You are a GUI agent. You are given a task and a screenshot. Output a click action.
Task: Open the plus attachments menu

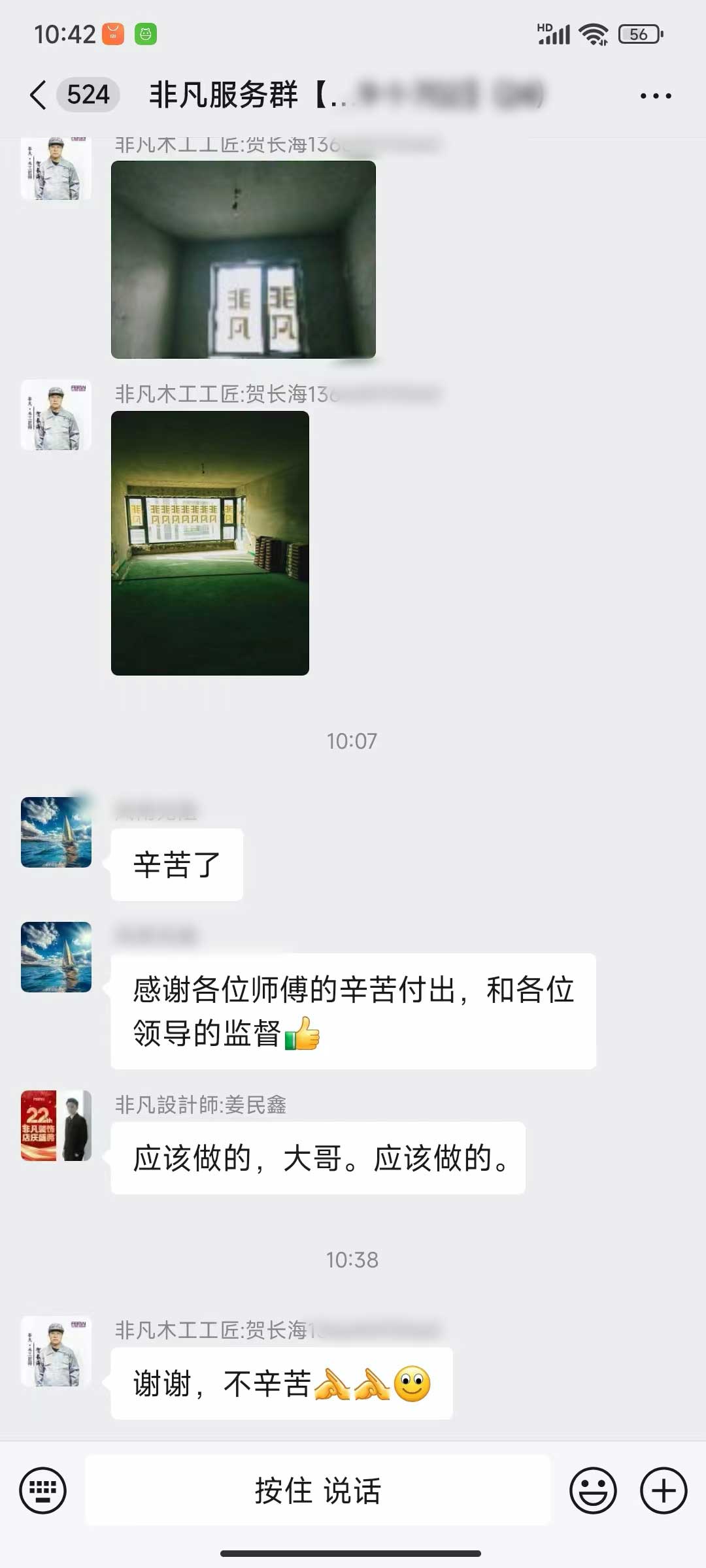click(663, 1491)
